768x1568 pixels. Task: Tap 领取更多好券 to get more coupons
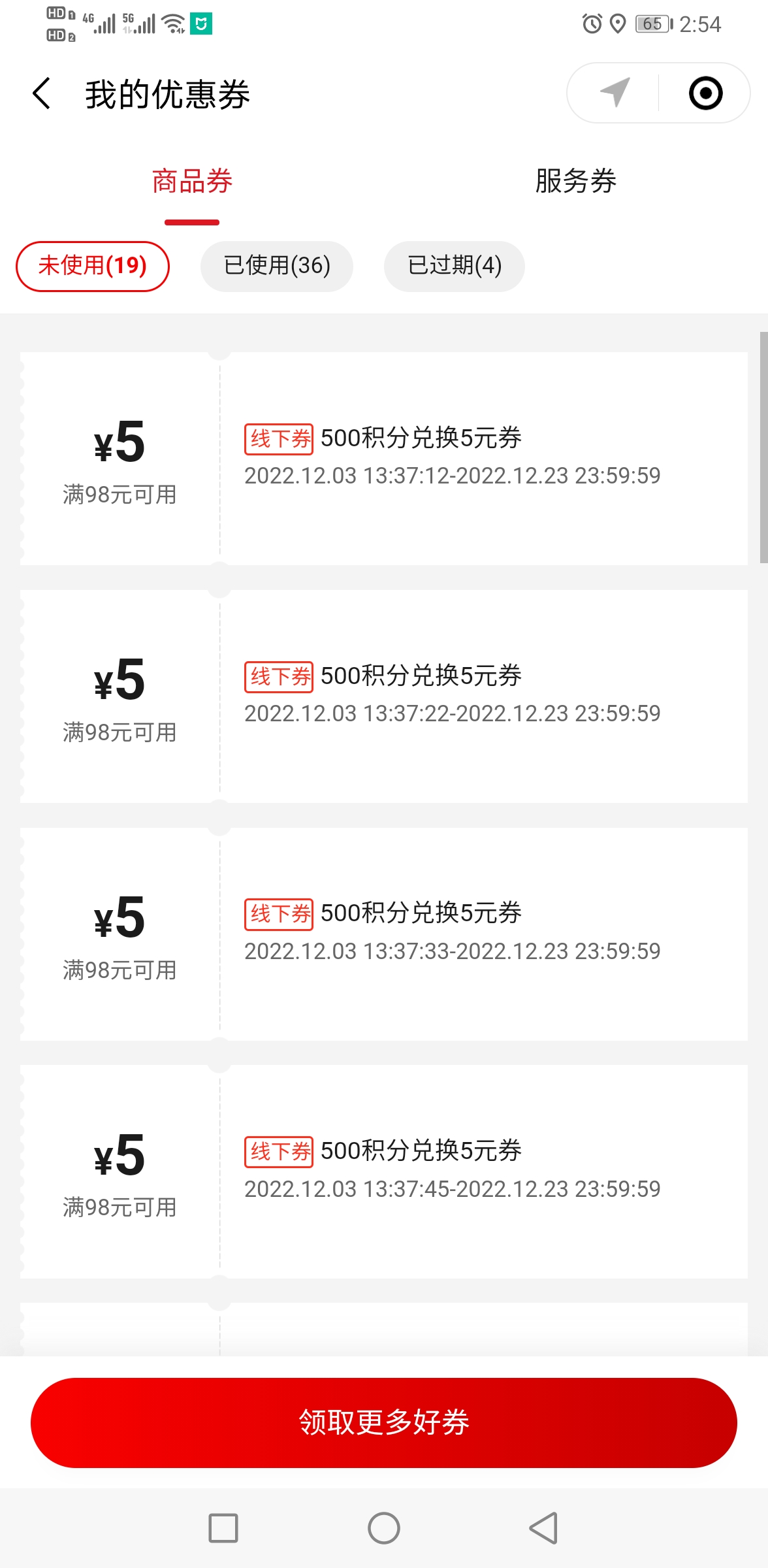pos(384,1423)
